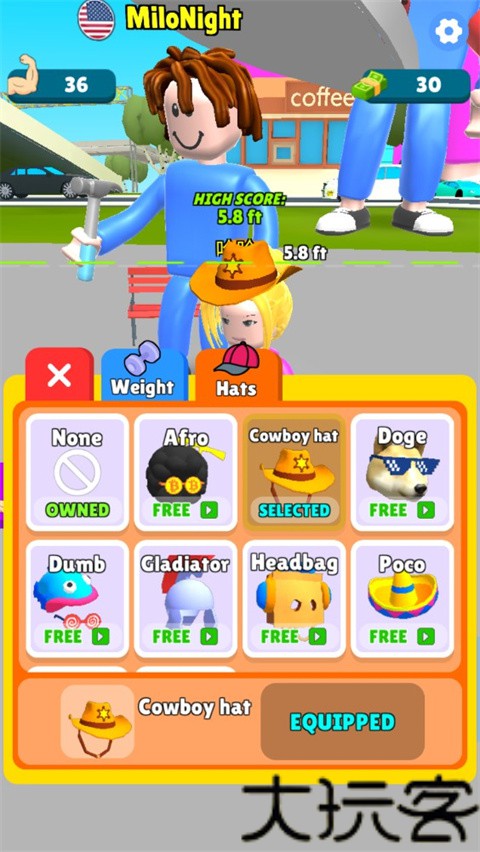Get the Gladiator helmet
The height and width of the screenshot is (852, 480).
[x=186, y=599]
